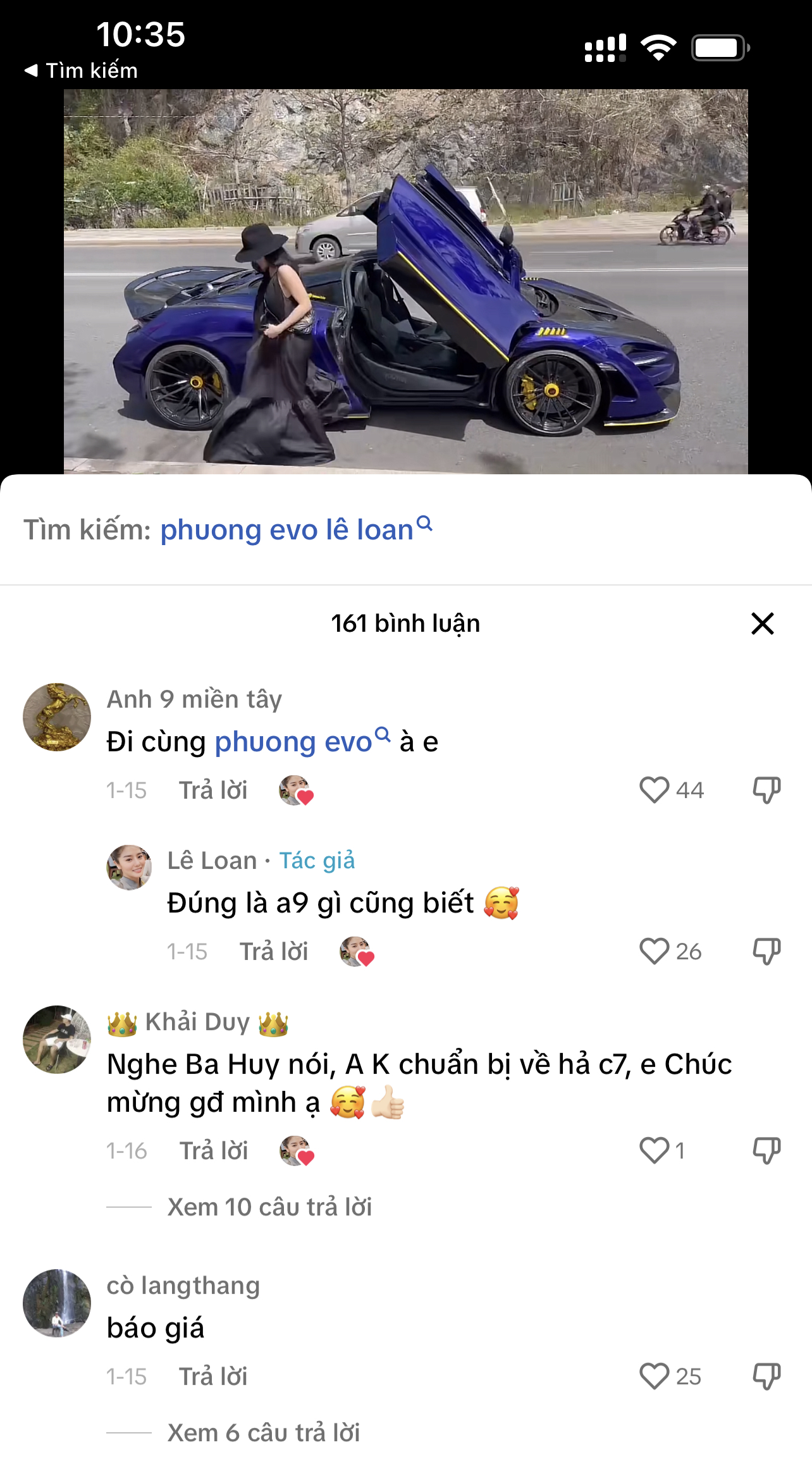812x1457 pixels.
Task: Dislike cò langthang's comment
Action: coord(766,1376)
